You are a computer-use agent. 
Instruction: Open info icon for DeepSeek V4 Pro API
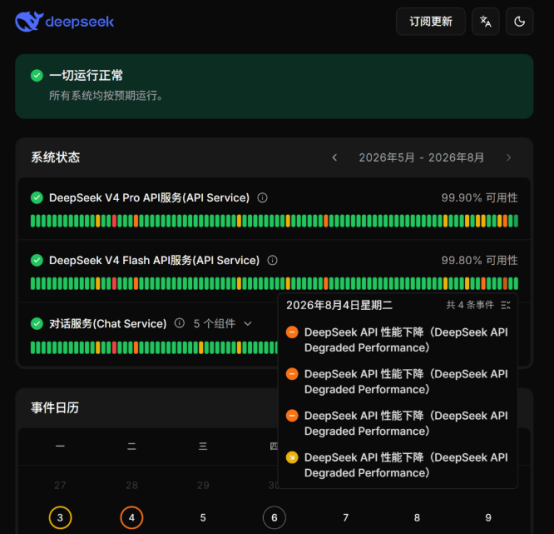262,198
